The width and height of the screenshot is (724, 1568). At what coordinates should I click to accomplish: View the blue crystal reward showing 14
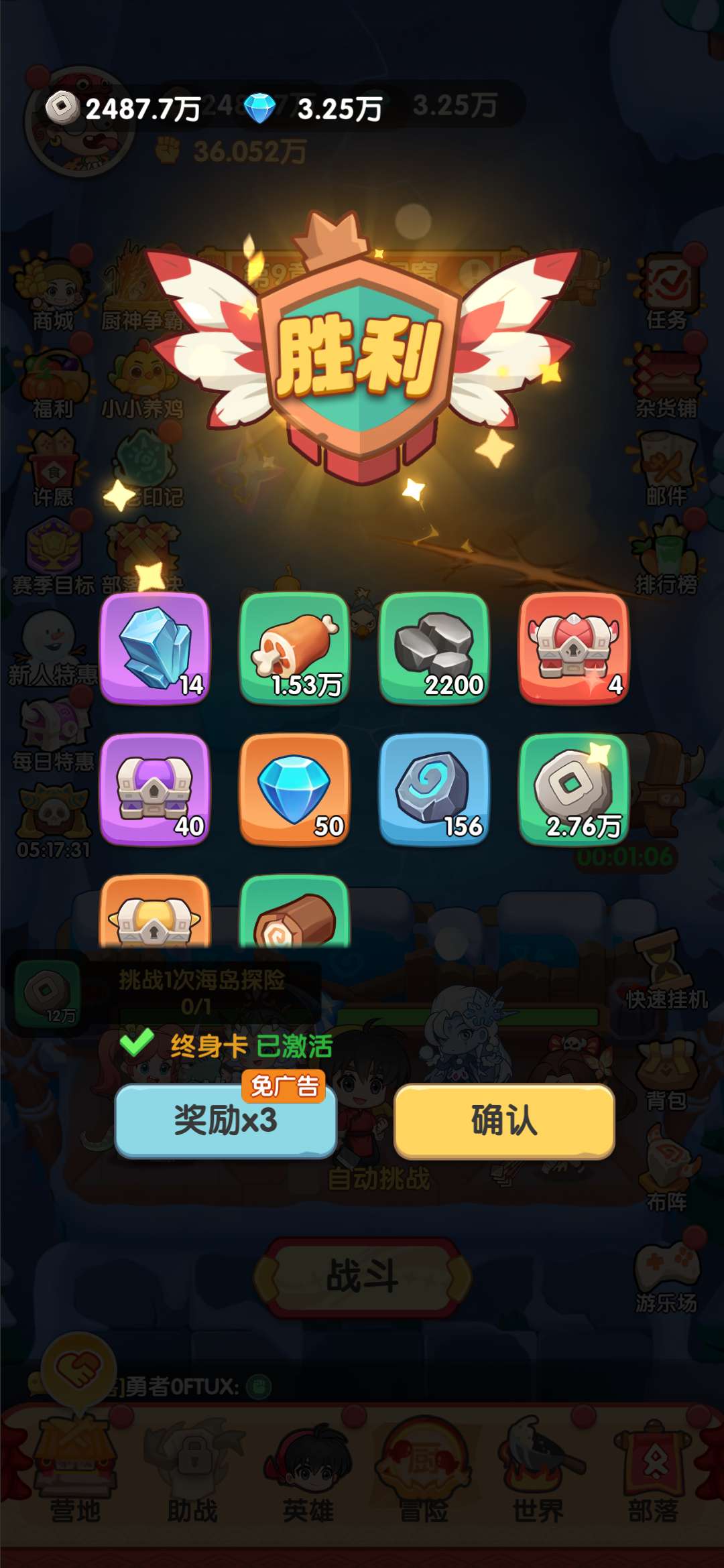coord(155,648)
